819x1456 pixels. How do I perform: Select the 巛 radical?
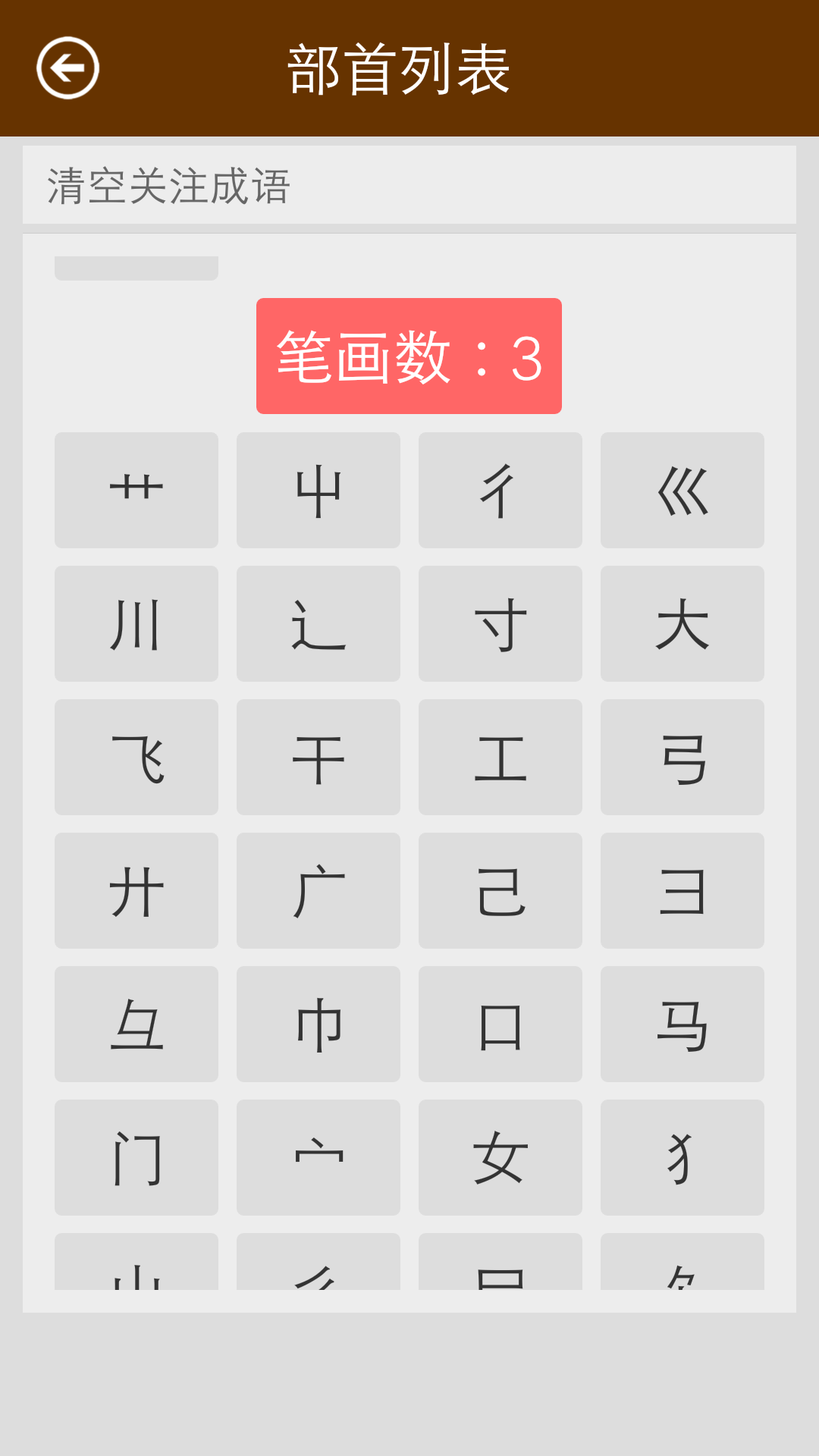coord(682,489)
